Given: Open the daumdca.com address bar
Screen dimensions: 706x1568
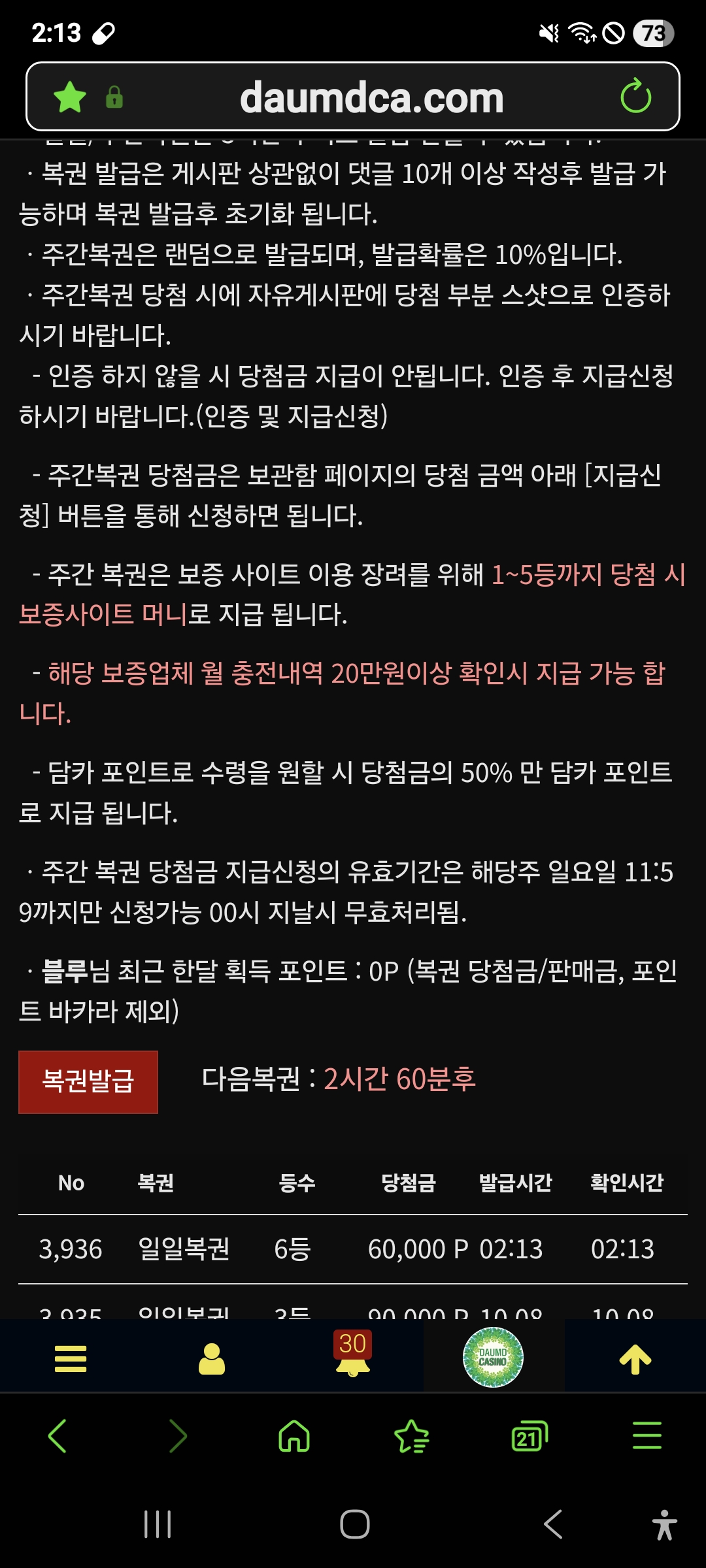Looking at the screenshot, I should 371,97.
